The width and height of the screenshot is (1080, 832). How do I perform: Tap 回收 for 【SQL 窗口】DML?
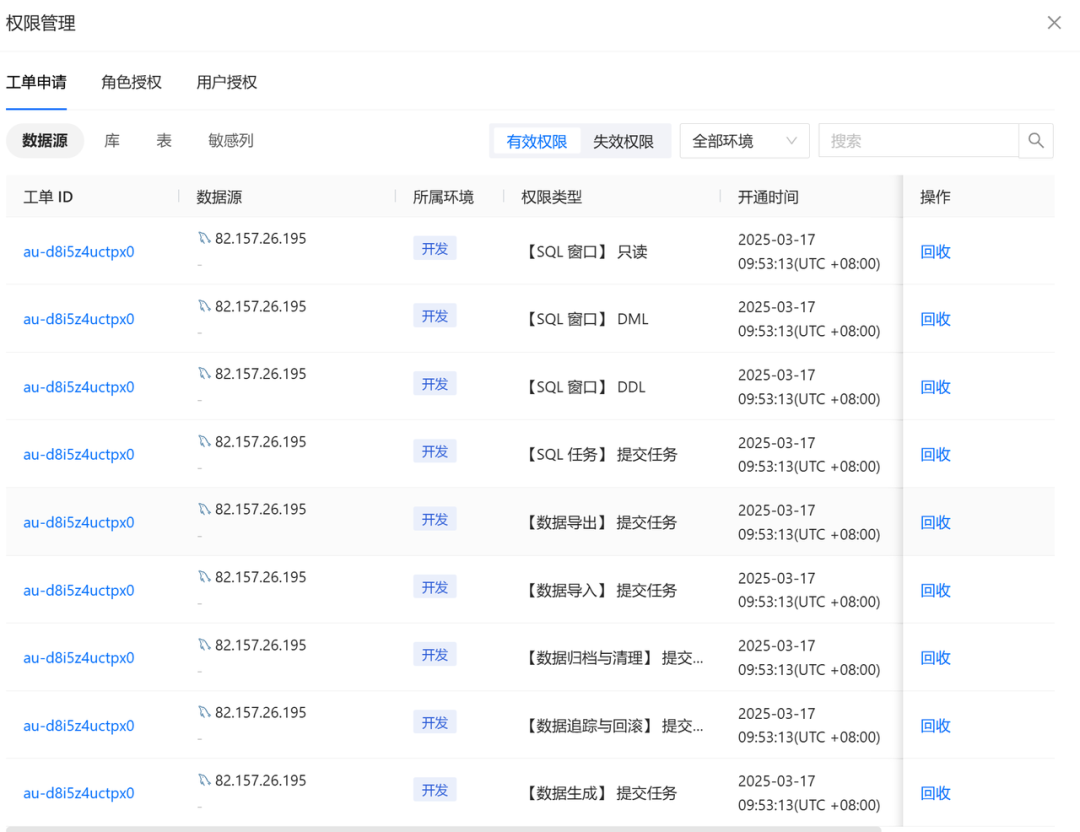coord(935,320)
